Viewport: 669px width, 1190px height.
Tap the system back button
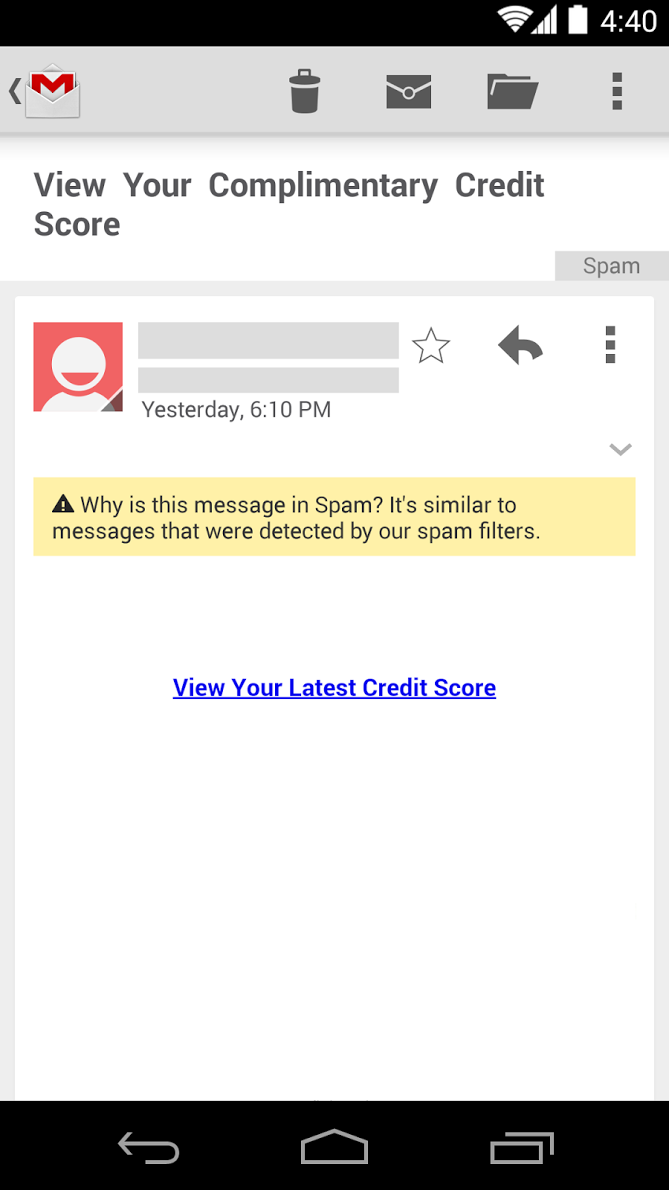tap(148, 1147)
